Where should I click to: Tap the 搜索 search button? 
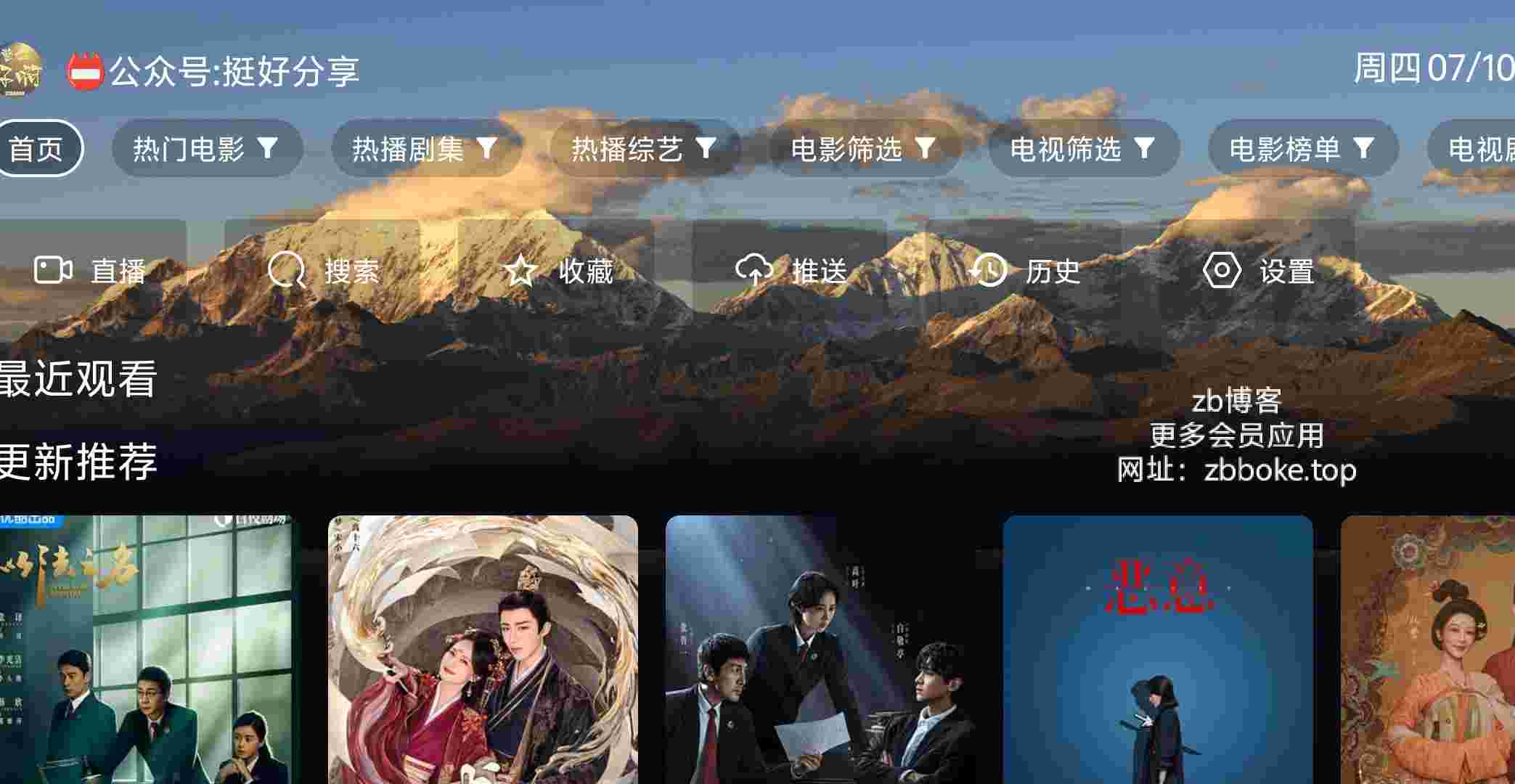point(324,271)
